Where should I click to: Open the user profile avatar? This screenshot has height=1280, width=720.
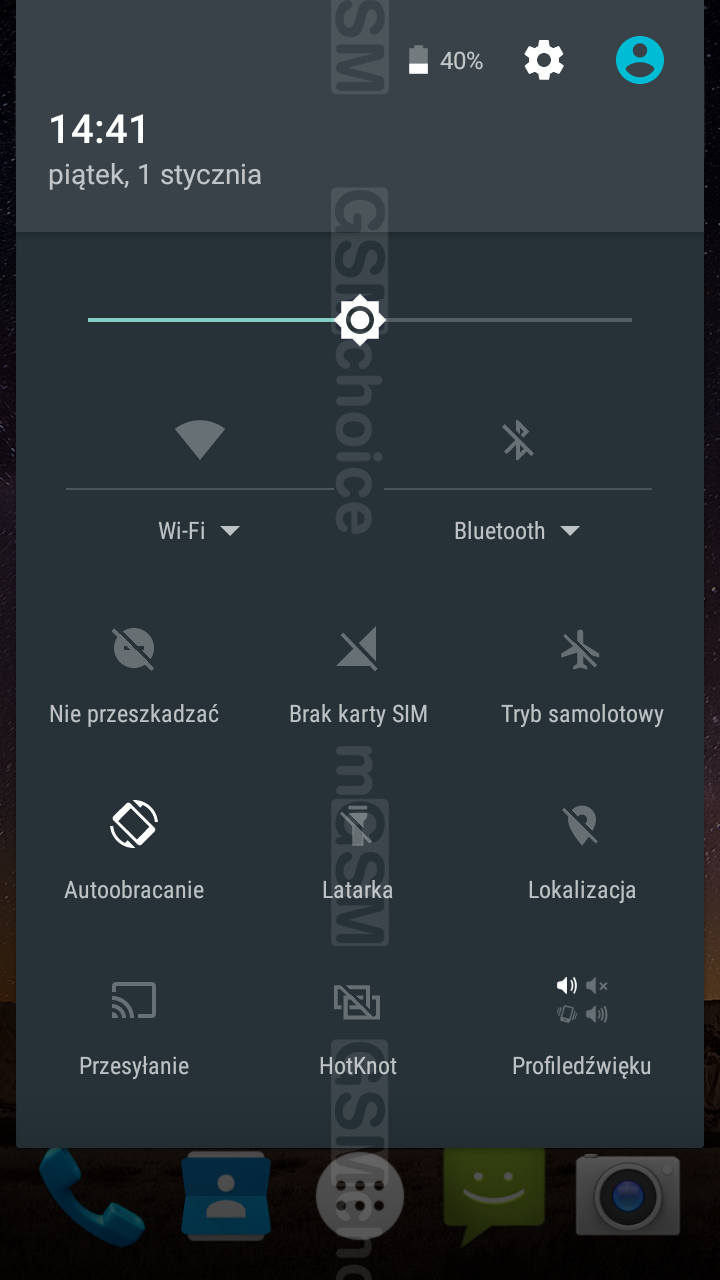[x=640, y=61]
